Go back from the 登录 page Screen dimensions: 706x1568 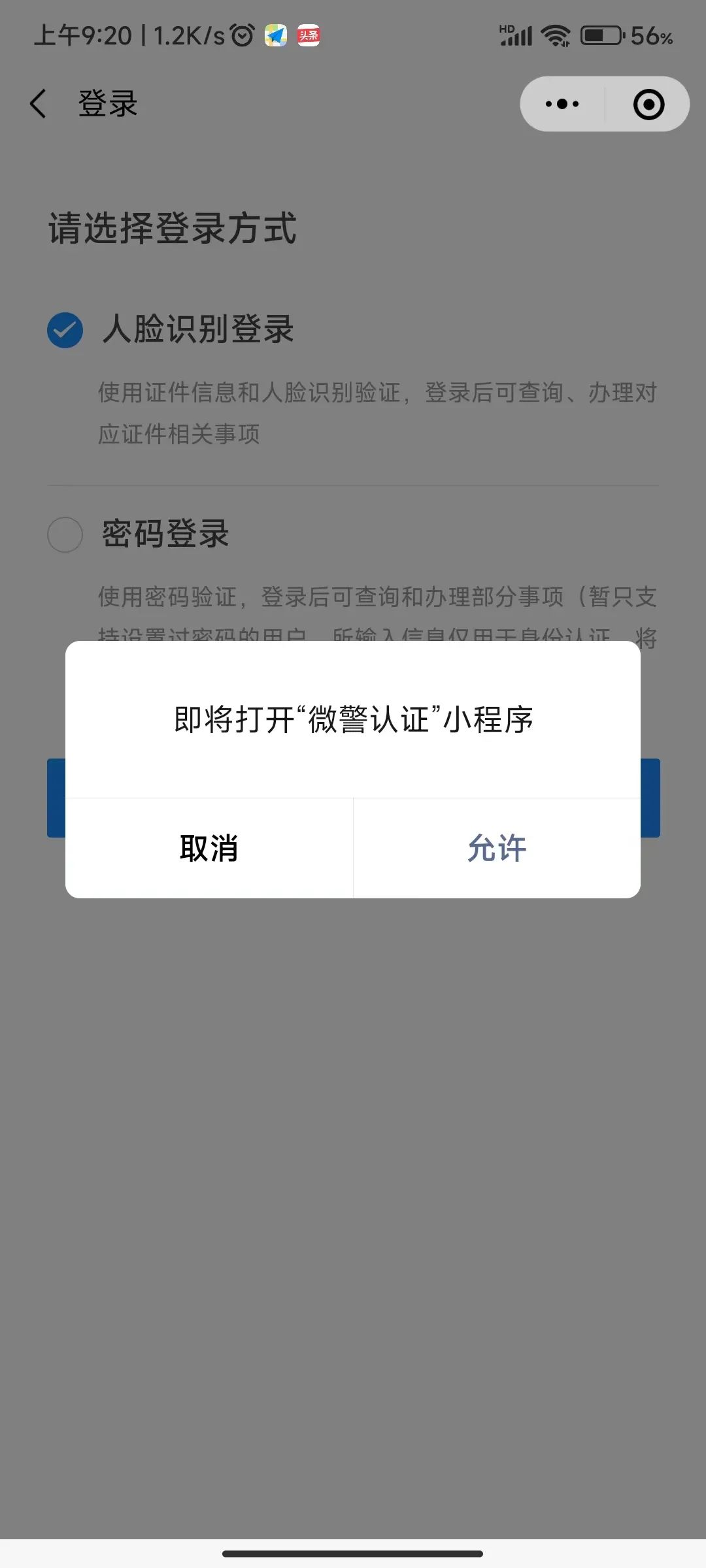tap(39, 104)
